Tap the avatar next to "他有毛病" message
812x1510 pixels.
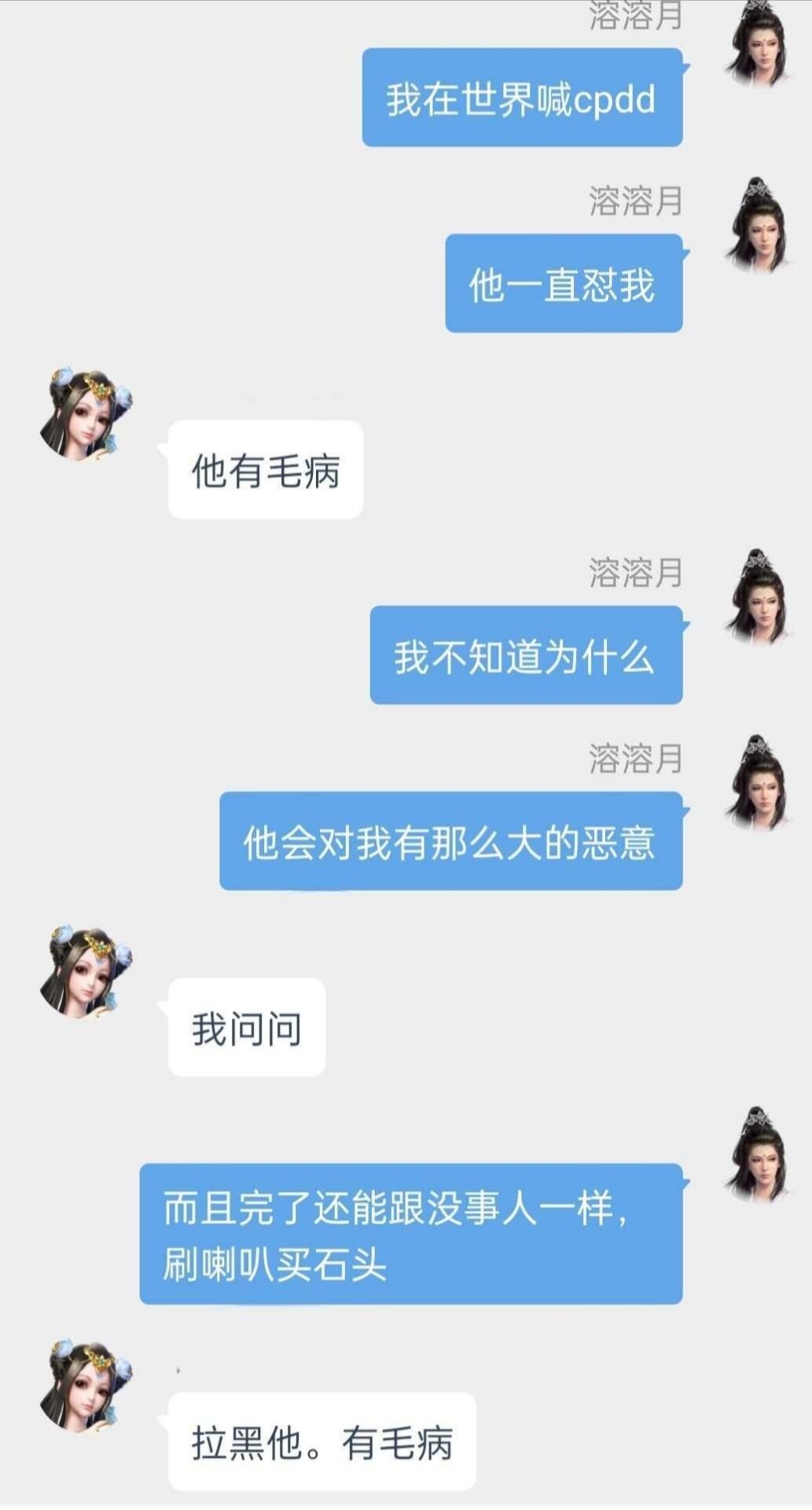[x=86, y=414]
